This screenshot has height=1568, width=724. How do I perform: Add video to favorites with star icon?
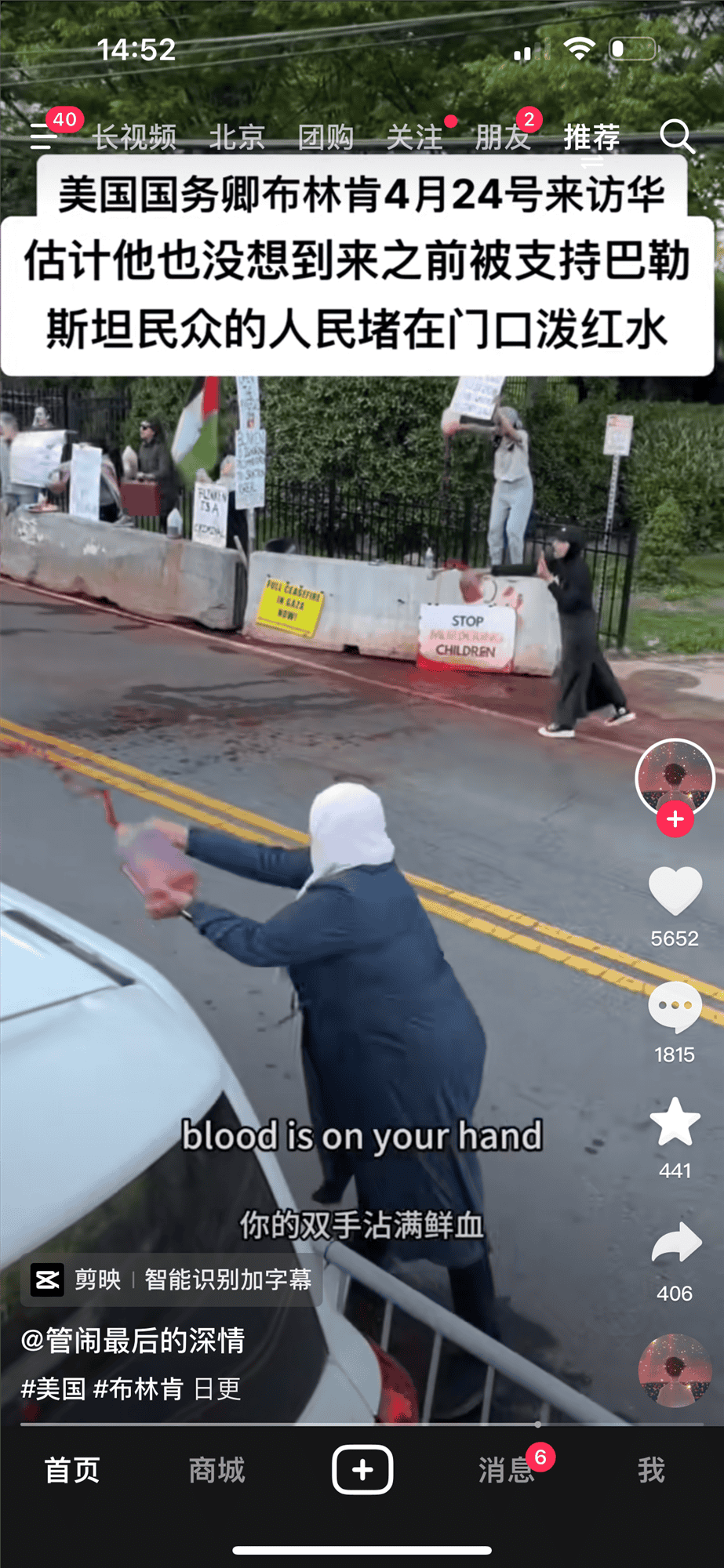click(x=675, y=1123)
